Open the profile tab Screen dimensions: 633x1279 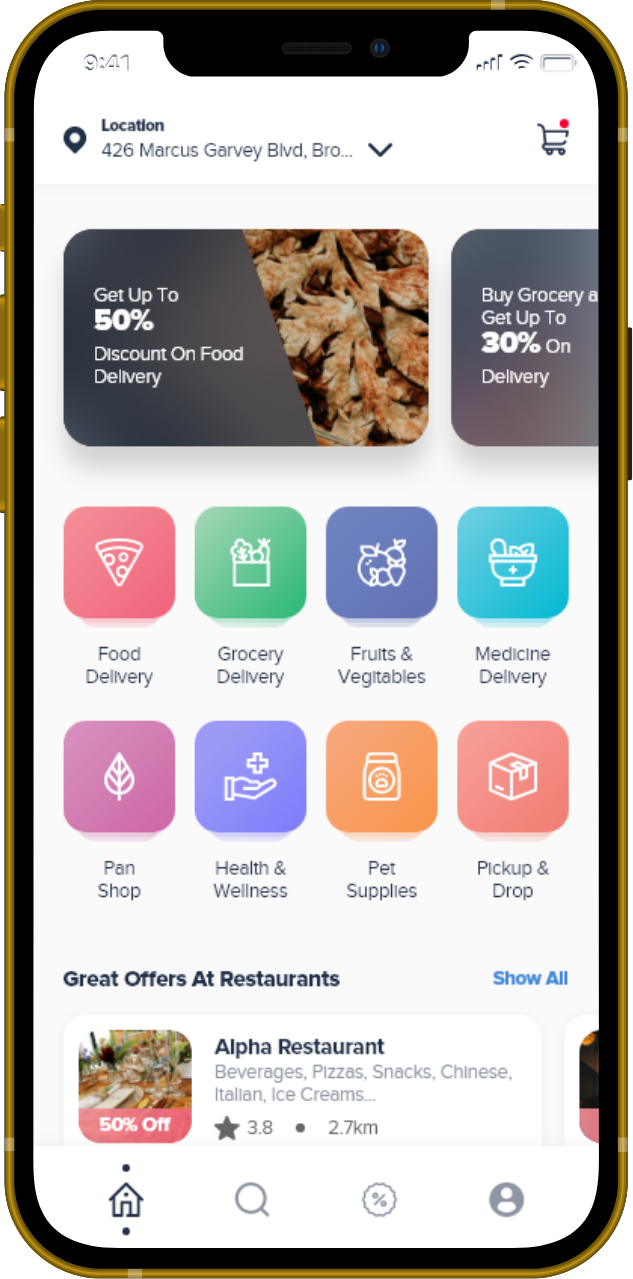coord(506,1199)
